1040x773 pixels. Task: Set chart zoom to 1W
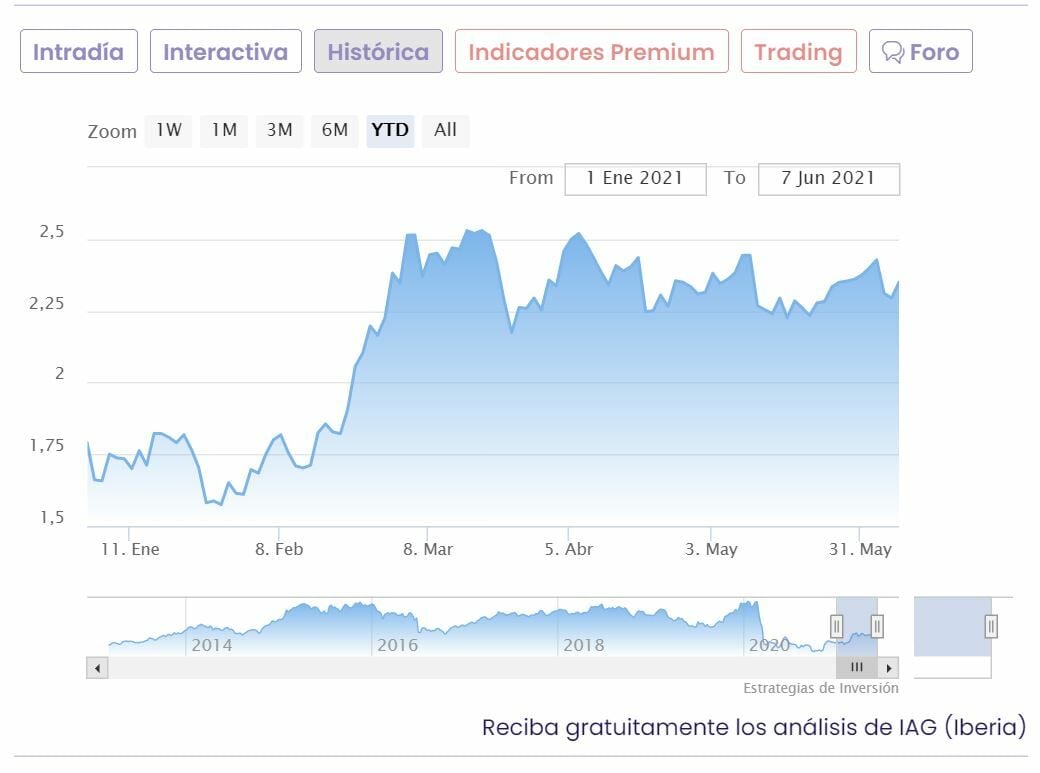(x=169, y=130)
